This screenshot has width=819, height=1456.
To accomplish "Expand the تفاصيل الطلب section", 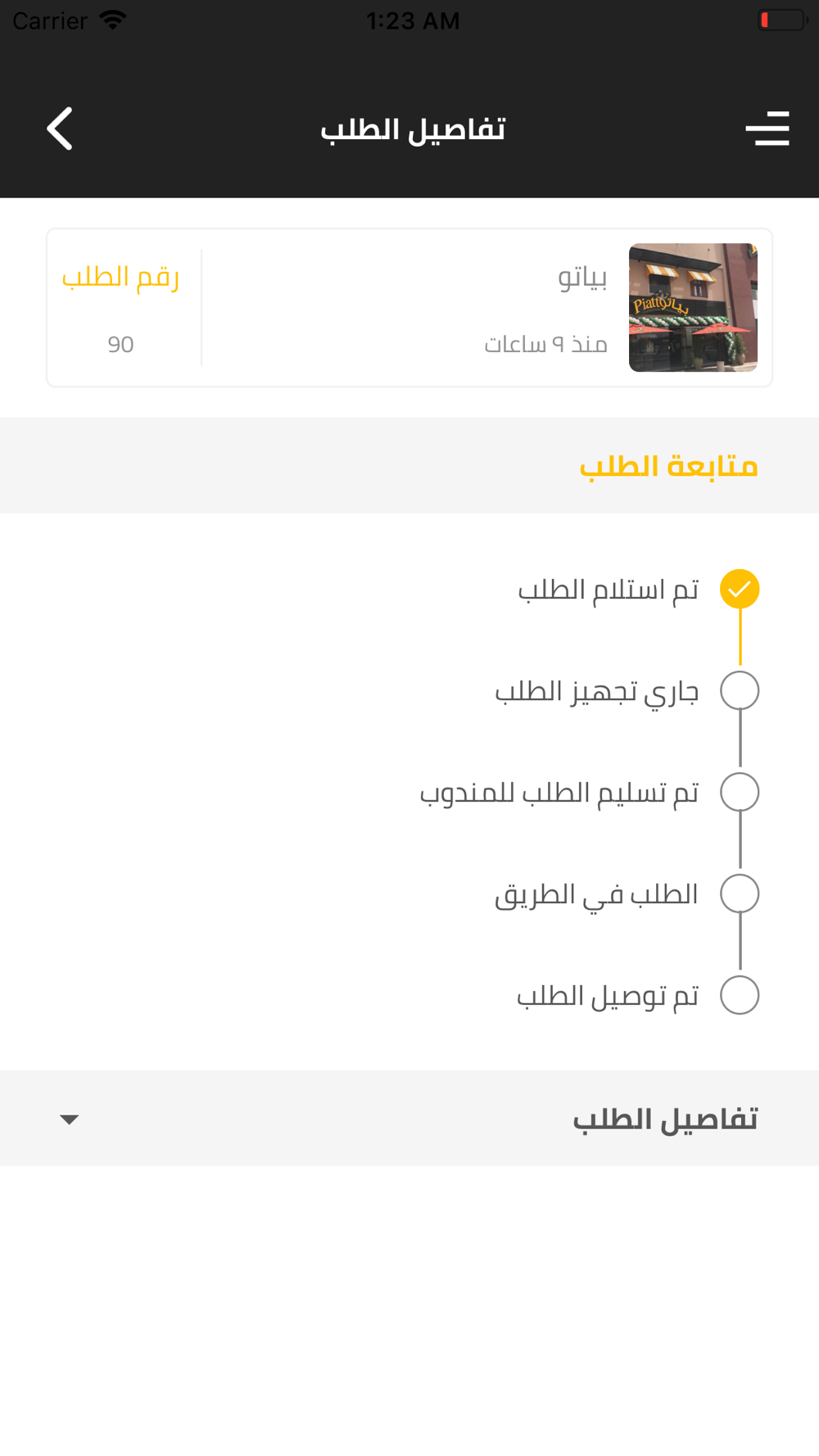I will [409, 1118].
